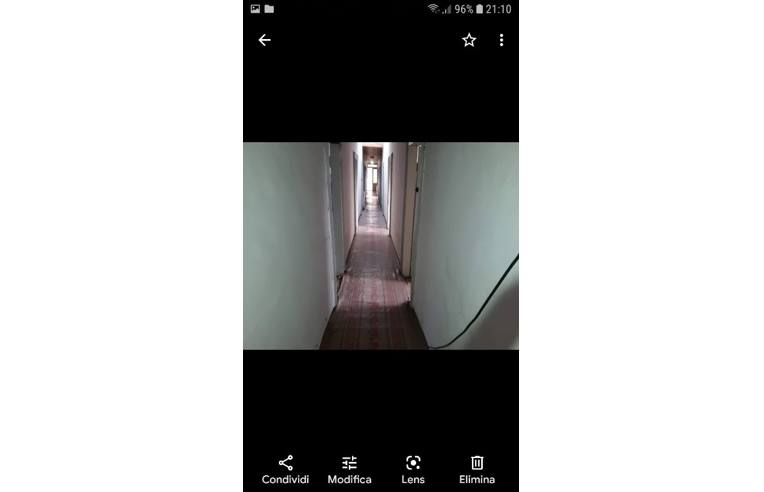Open the Modifica editing tools
This screenshot has height=492, width=764.
(x=349, y=468)
